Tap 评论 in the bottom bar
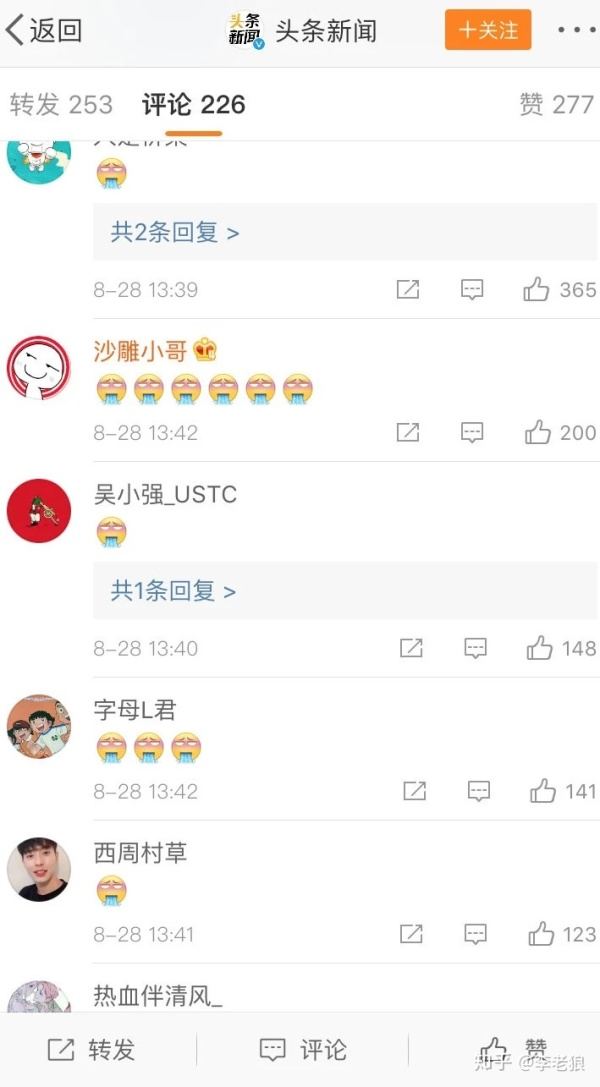Viewport: 600px width, 1087px height. click(x=303, y=1050)
